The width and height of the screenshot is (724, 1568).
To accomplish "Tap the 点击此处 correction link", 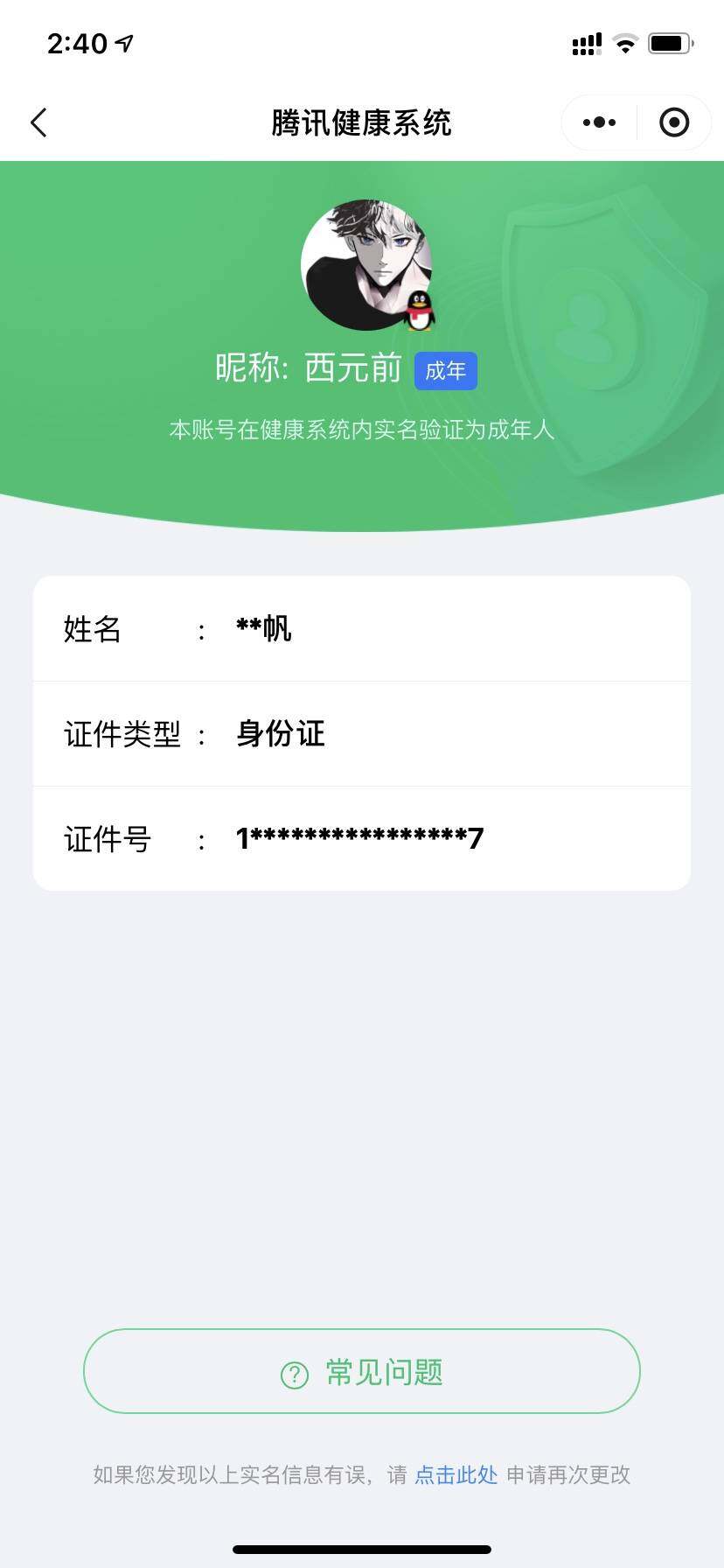I will pyautogui.click(x=456, y=1473).
